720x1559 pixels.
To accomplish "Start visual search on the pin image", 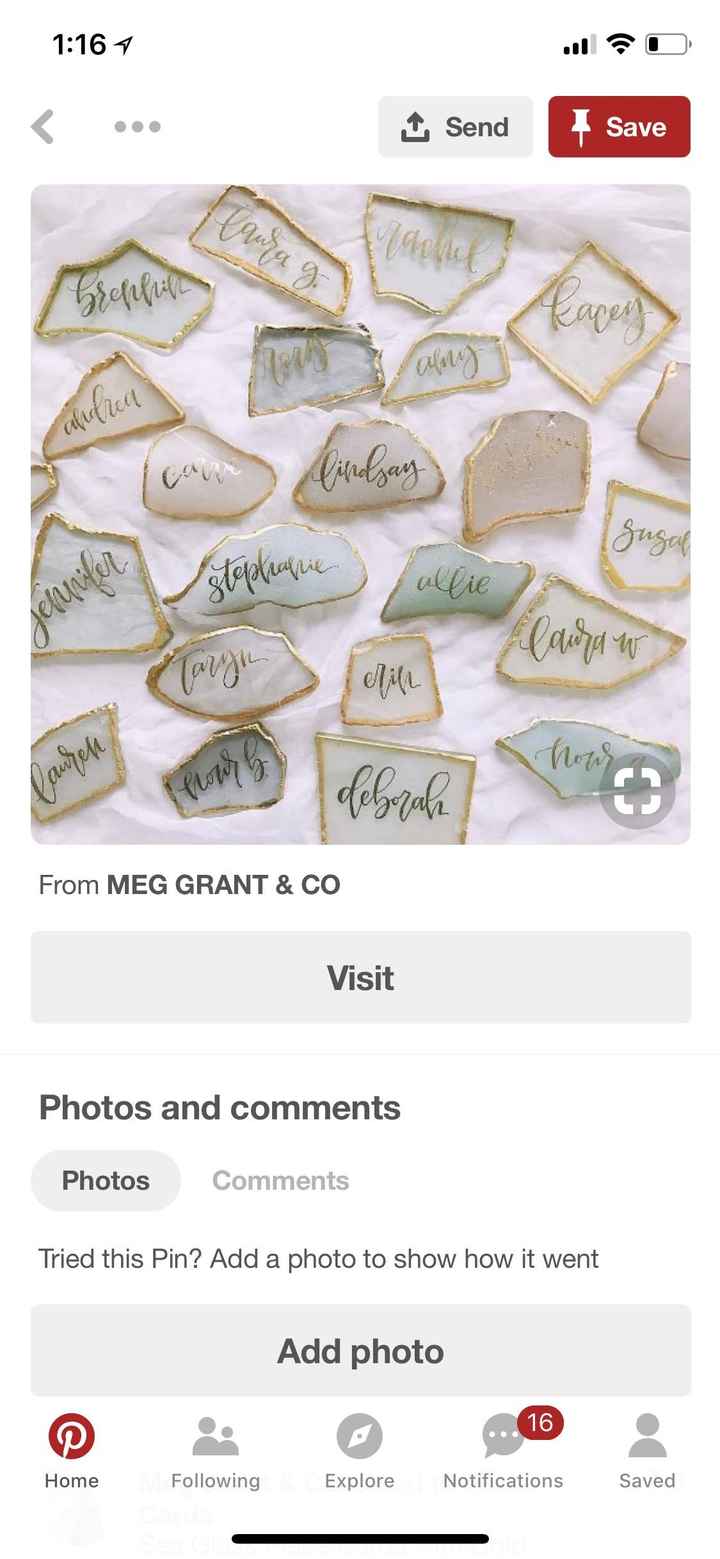I will pos(637,792).
